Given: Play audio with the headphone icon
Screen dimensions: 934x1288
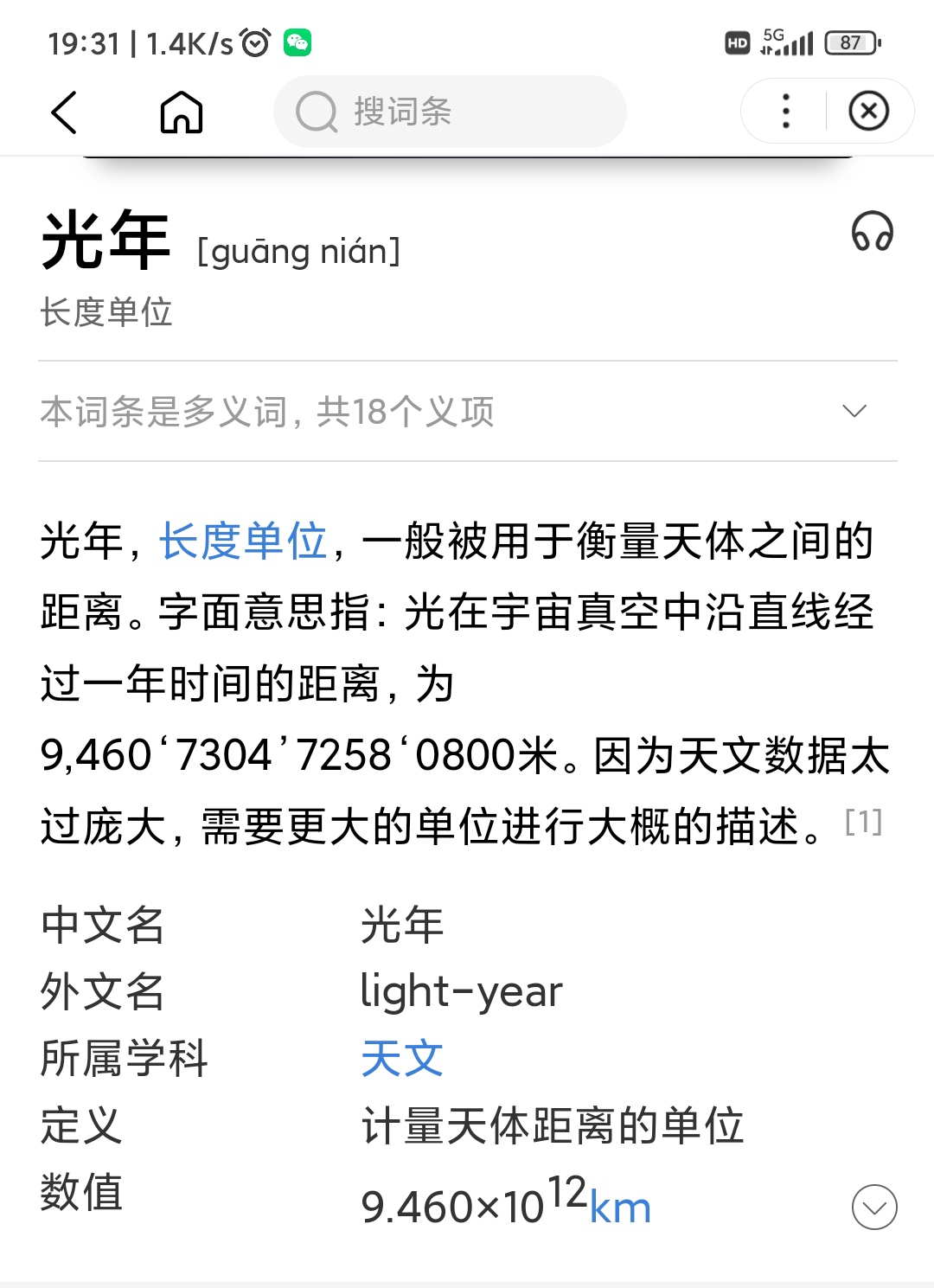Looking at the screenshot, I should pos(872,232).
